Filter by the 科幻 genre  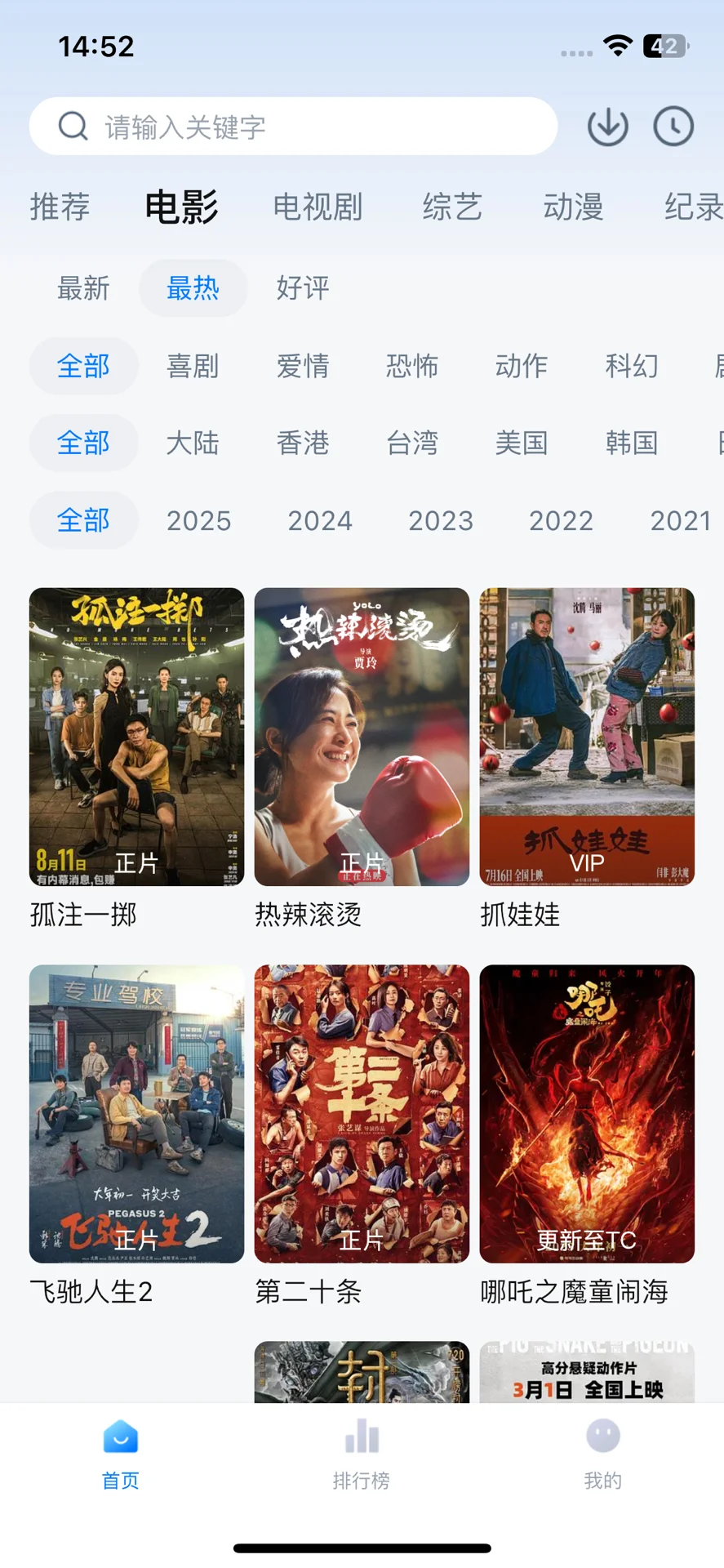tap(631, 366)
